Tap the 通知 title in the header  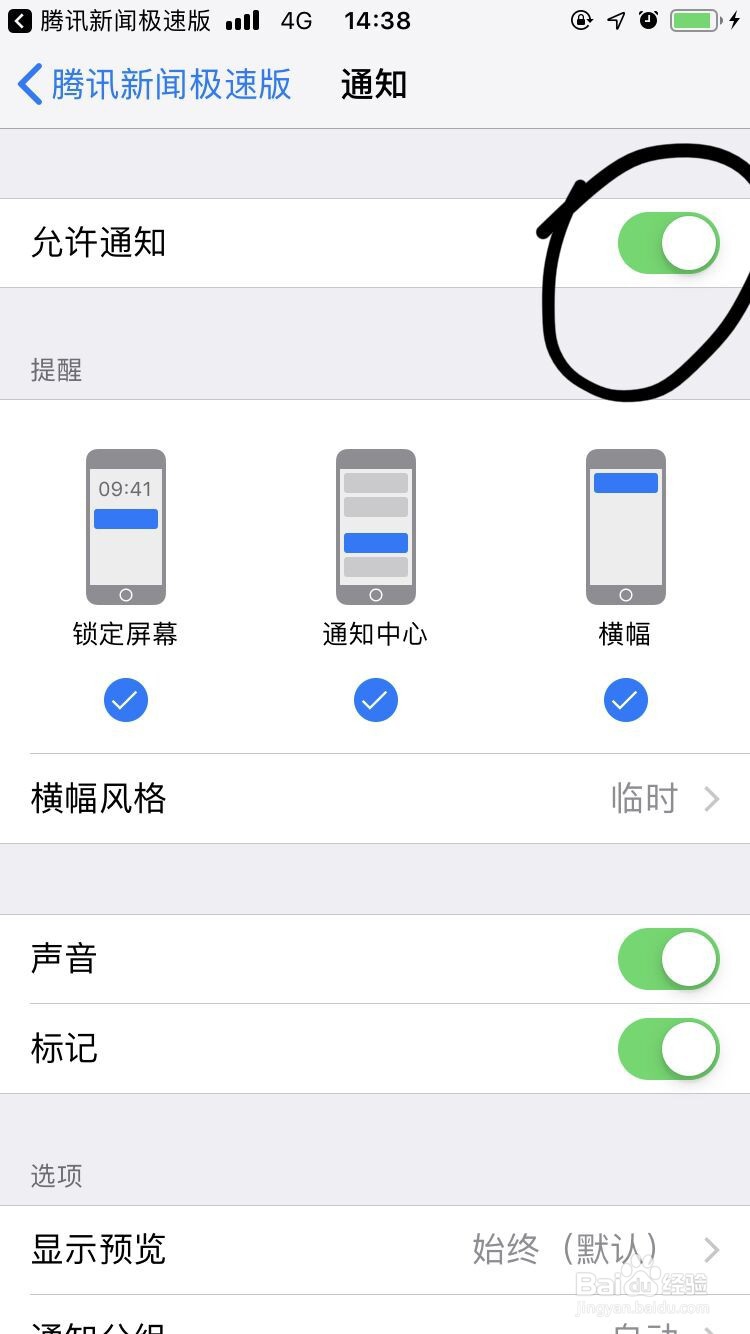(x=372, y=85)
